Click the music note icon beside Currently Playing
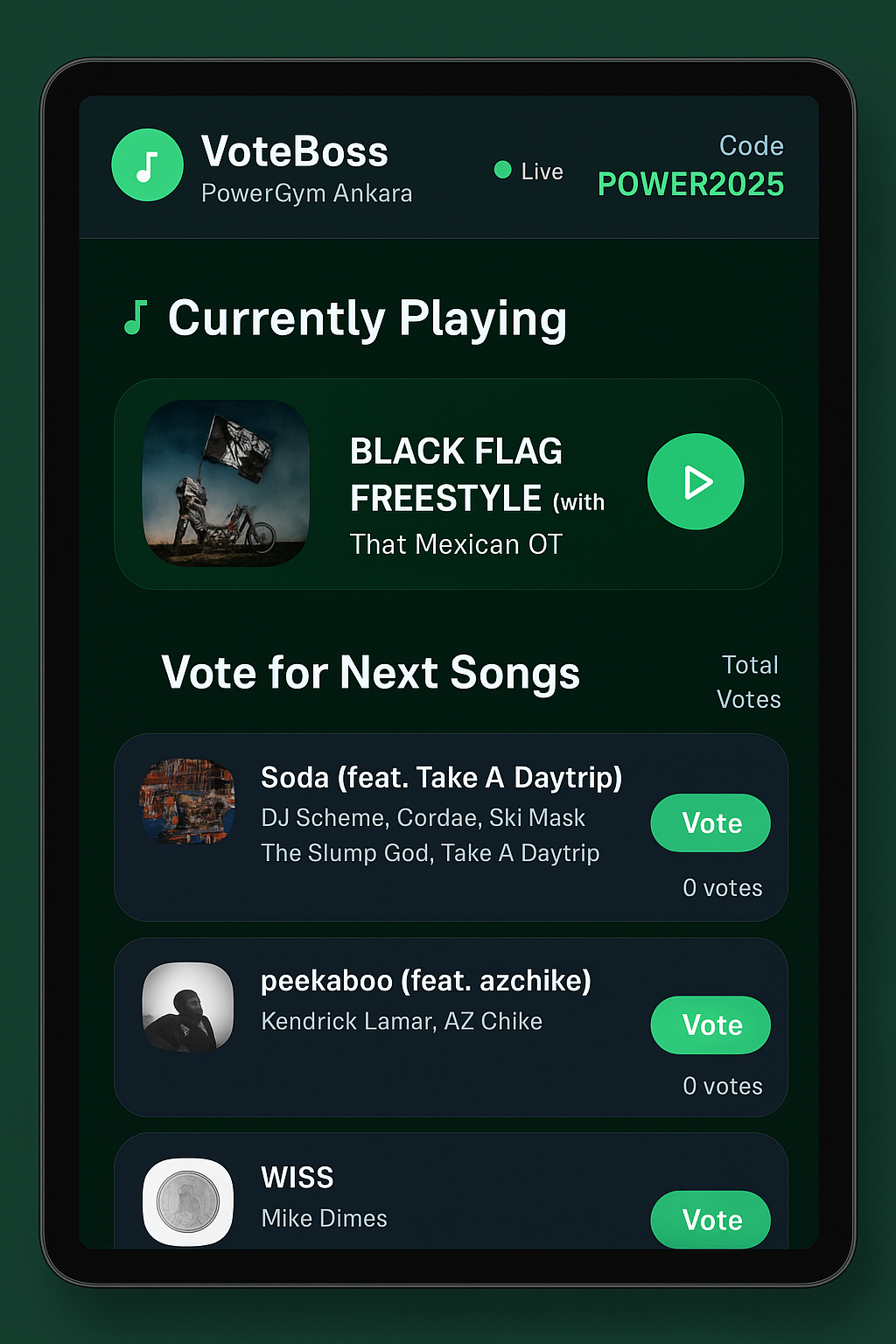 click(136, 318)
